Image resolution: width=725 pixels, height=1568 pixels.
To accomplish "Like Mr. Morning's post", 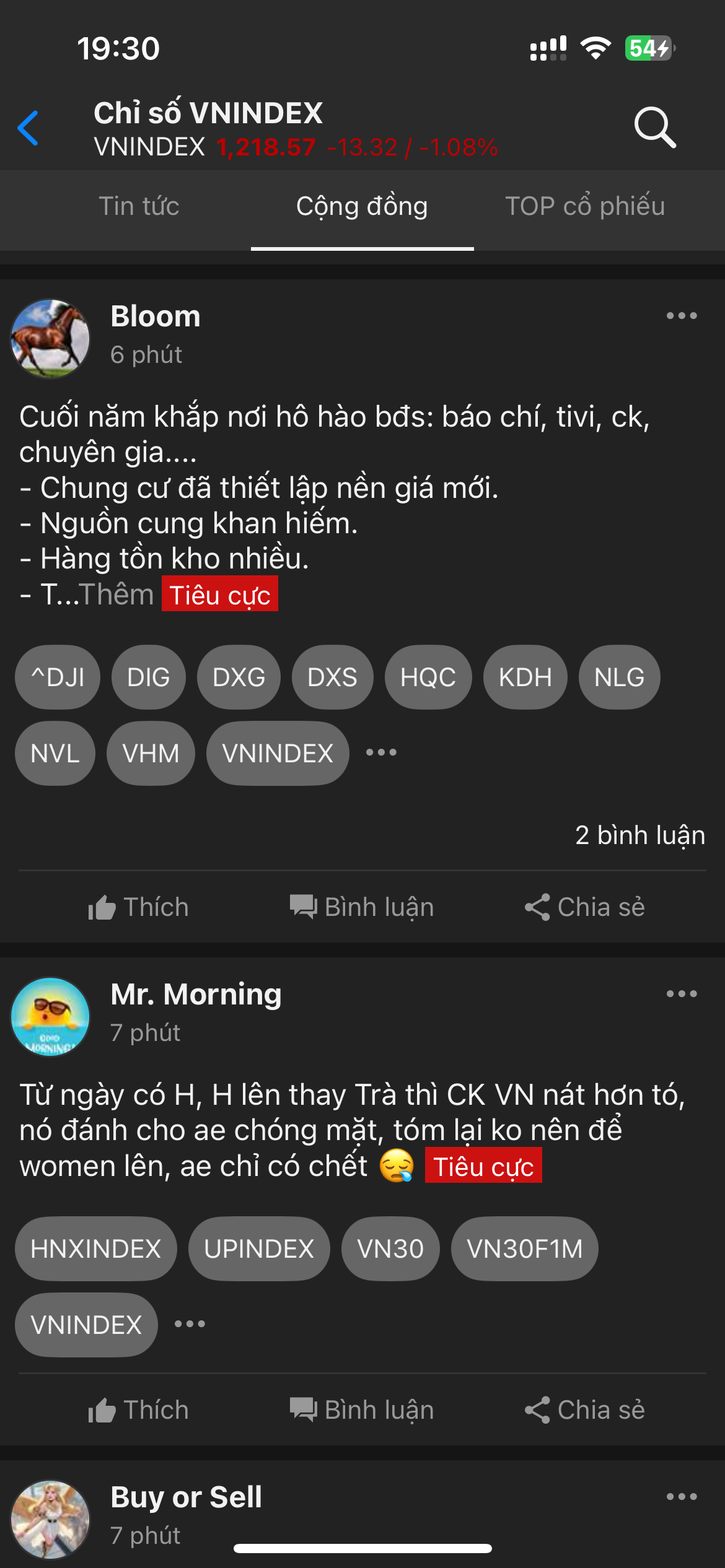I will [x=139, y=1410].
